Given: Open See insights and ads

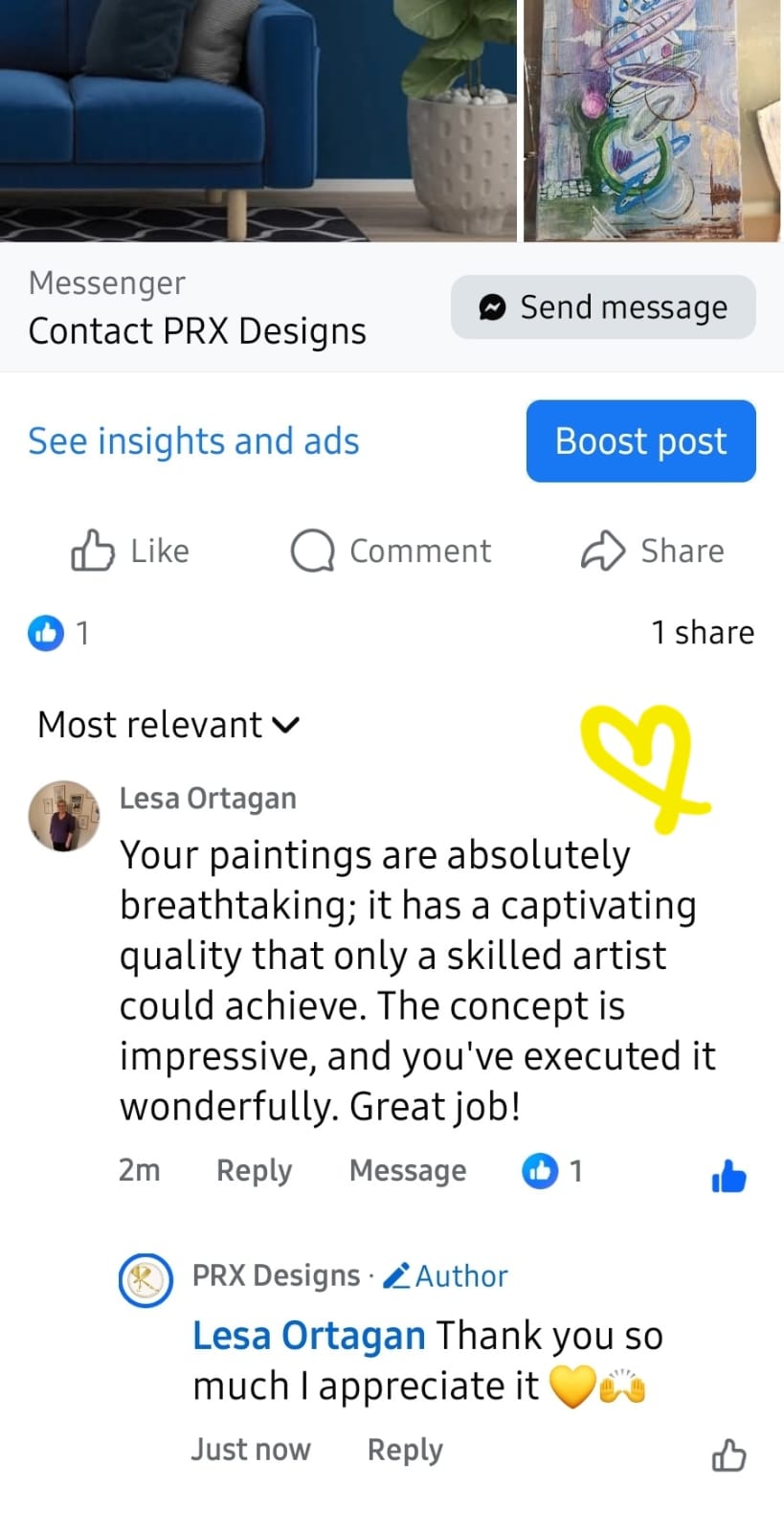Looking at the screenshot, I should click(x=193, y=441).
